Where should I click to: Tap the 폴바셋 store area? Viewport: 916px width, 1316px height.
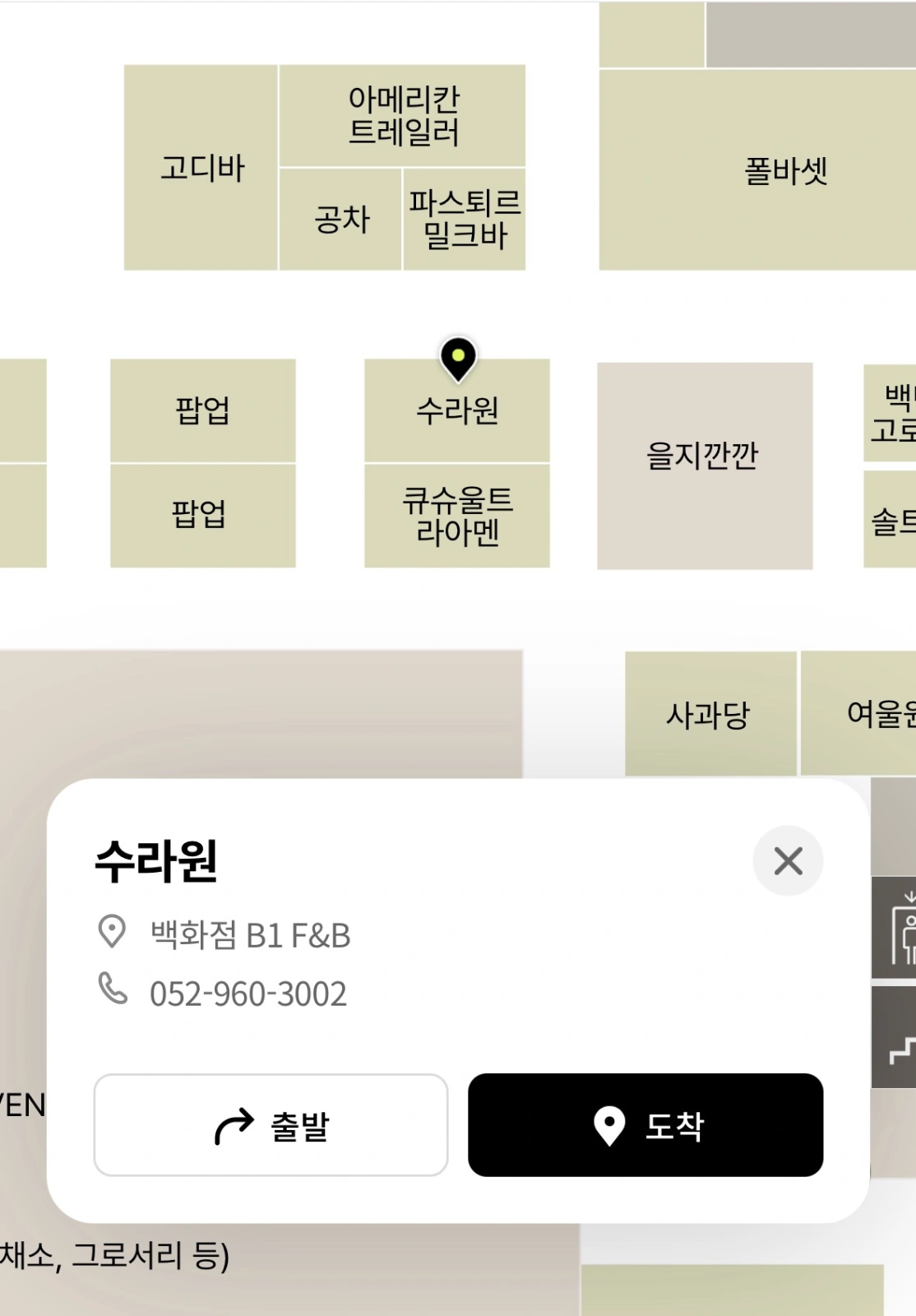coord(757,170)
